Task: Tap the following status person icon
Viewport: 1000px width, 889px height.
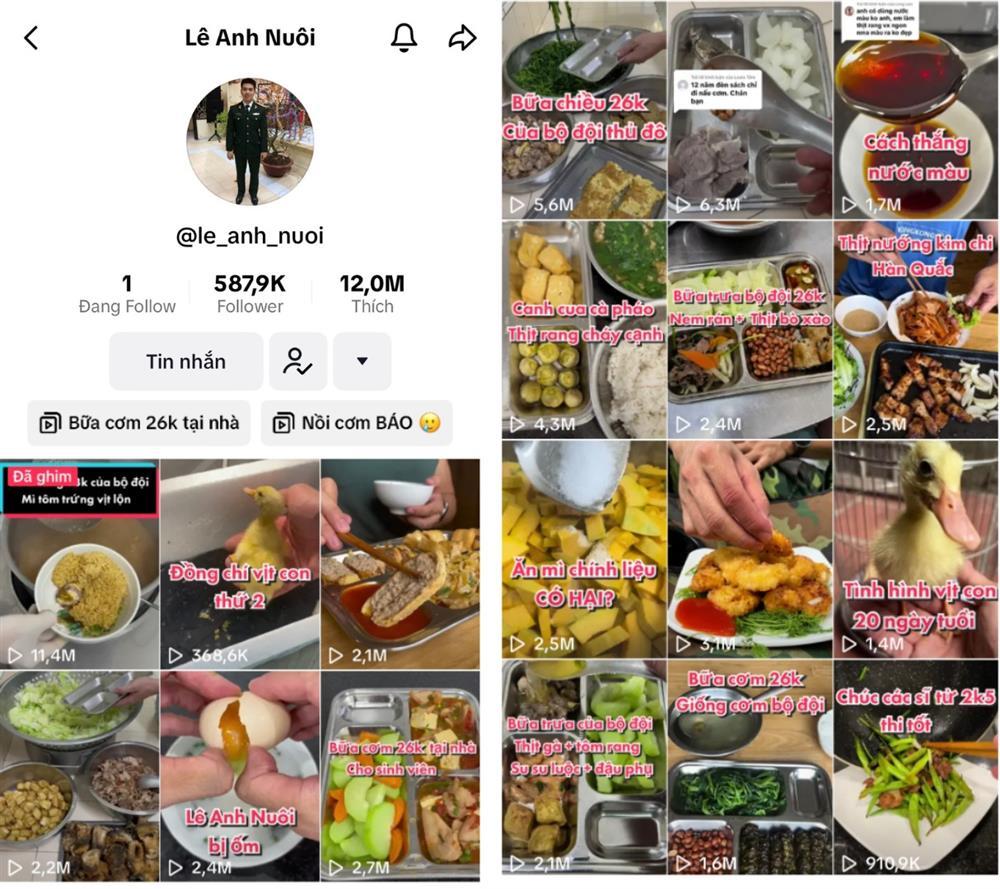Action: (x=298, y=362)
